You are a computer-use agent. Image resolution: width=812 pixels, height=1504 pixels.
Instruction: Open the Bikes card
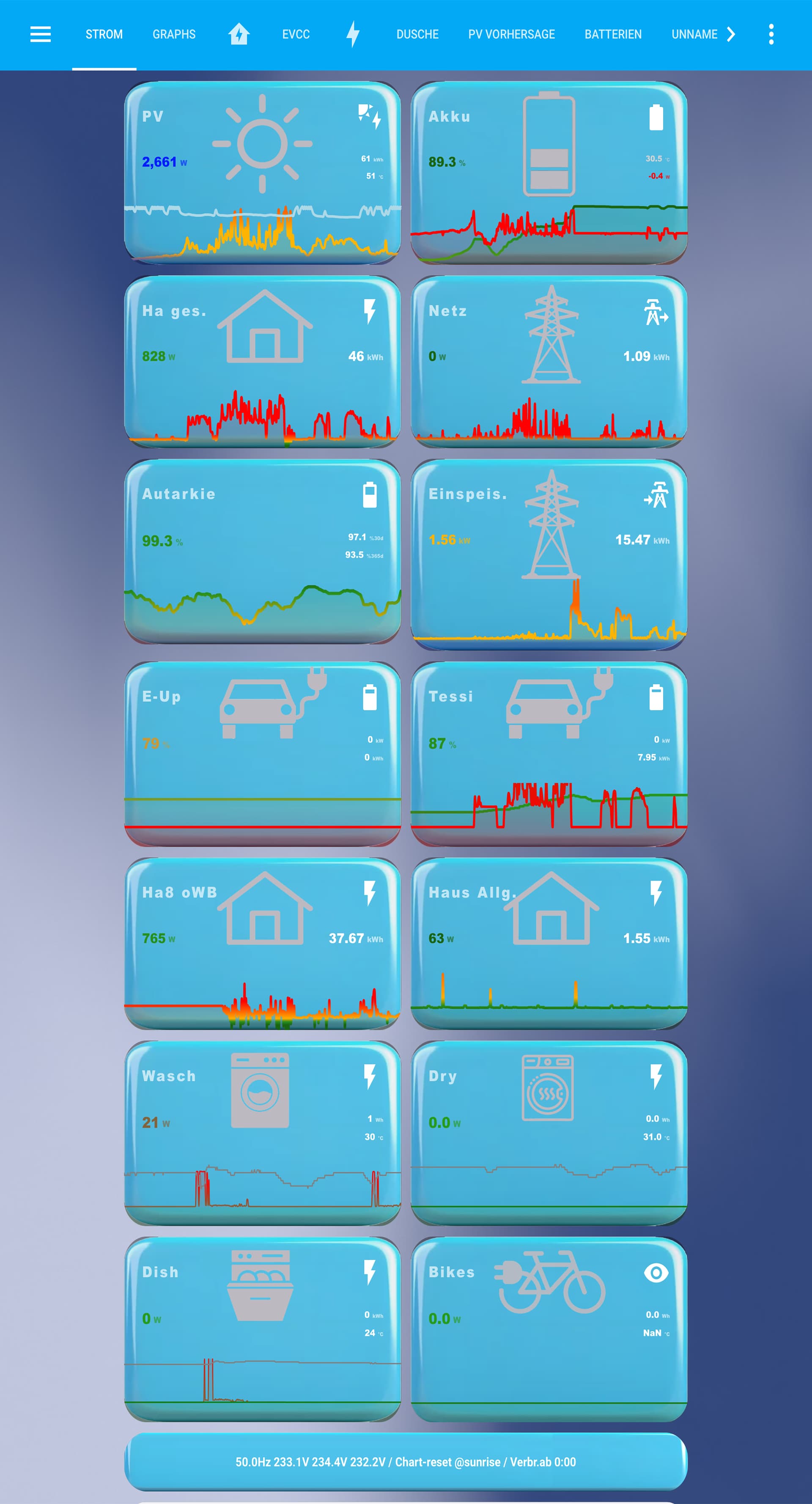[549, 1329]
